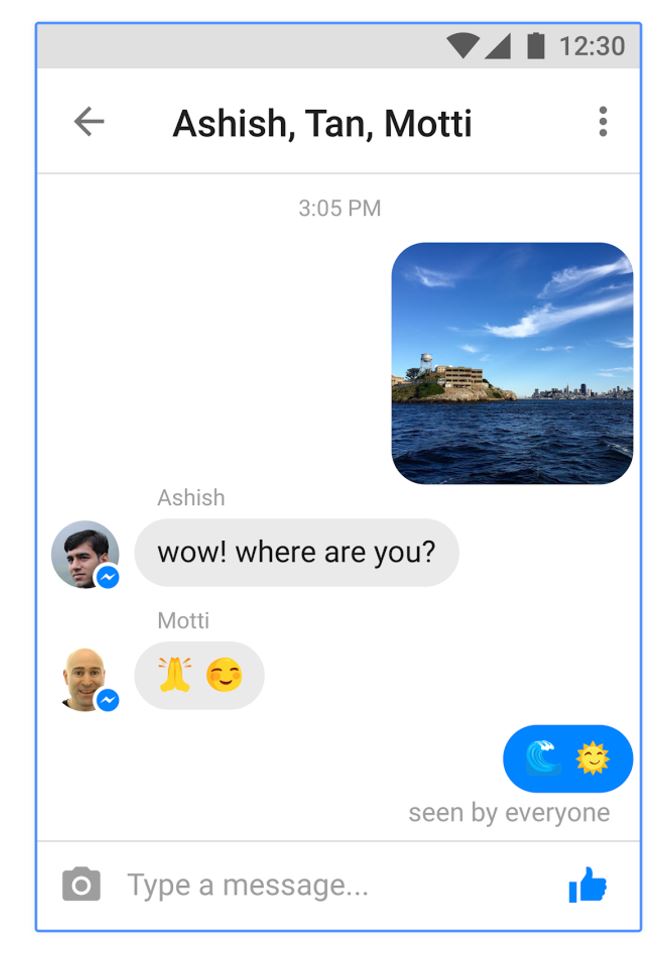
Task: Send a thumbs-up like
Action: tap(587, 885)
